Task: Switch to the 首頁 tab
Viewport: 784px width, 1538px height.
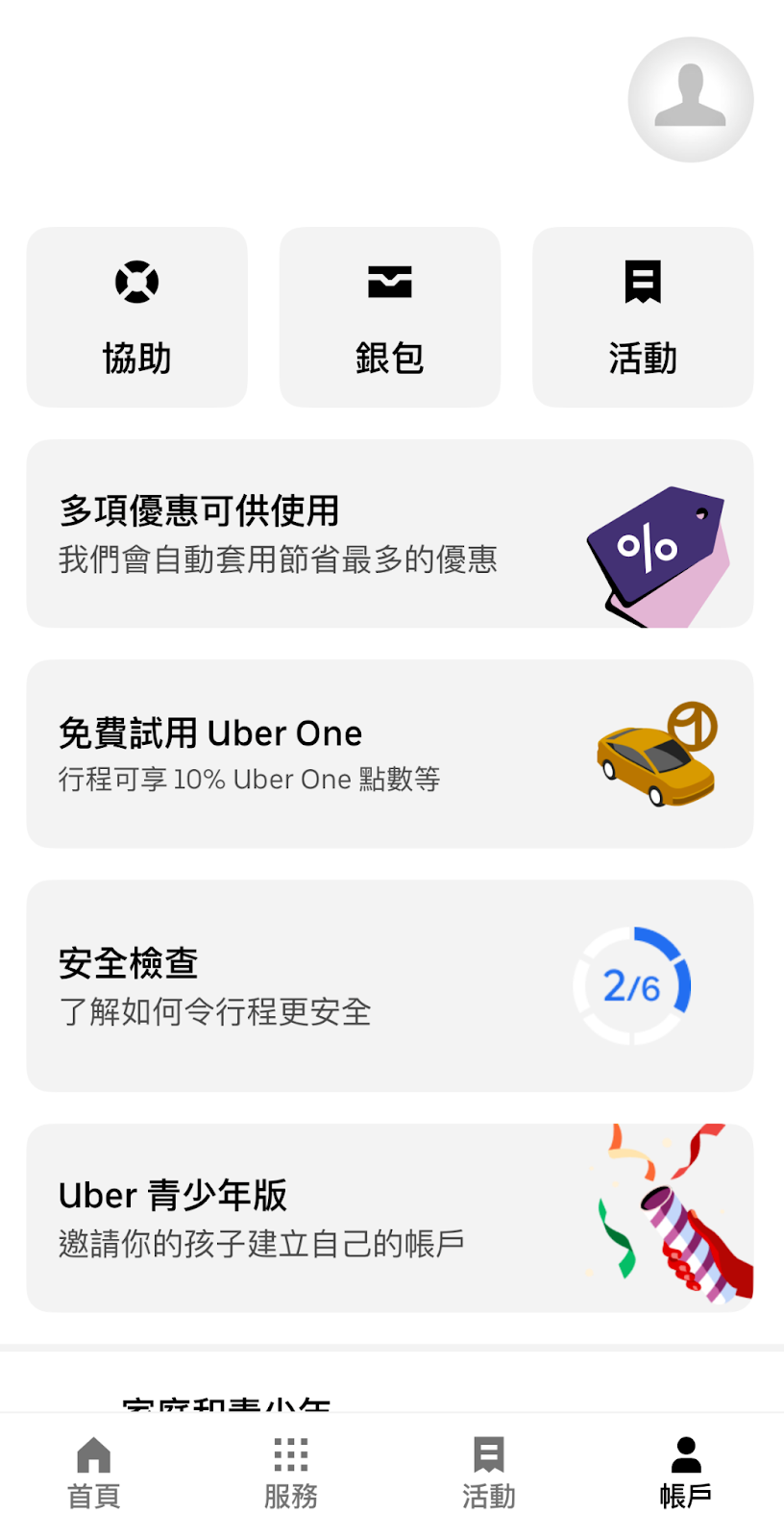Action: coord(93,1471)
